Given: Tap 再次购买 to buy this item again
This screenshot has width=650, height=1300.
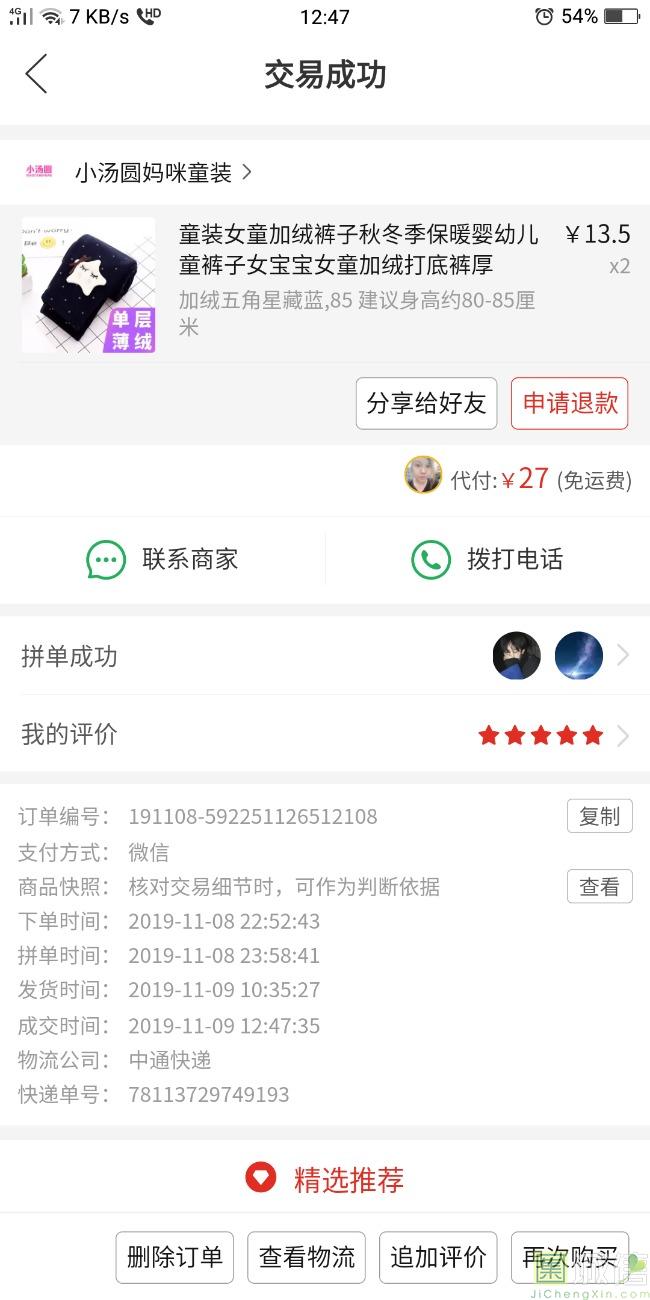Looking at the screenshot, I should (x=570, y=1257).
